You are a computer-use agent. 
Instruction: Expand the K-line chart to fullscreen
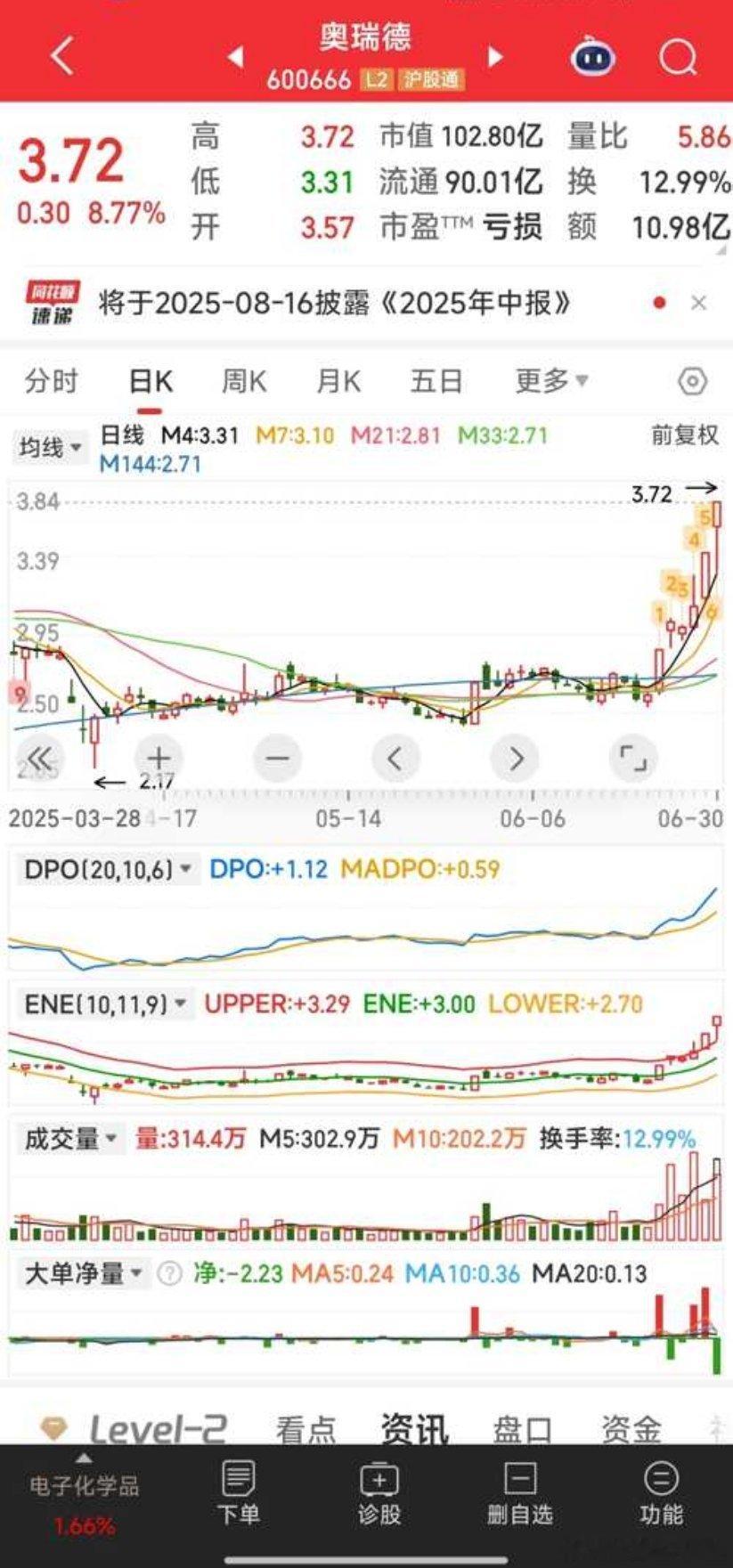point(632,759)
